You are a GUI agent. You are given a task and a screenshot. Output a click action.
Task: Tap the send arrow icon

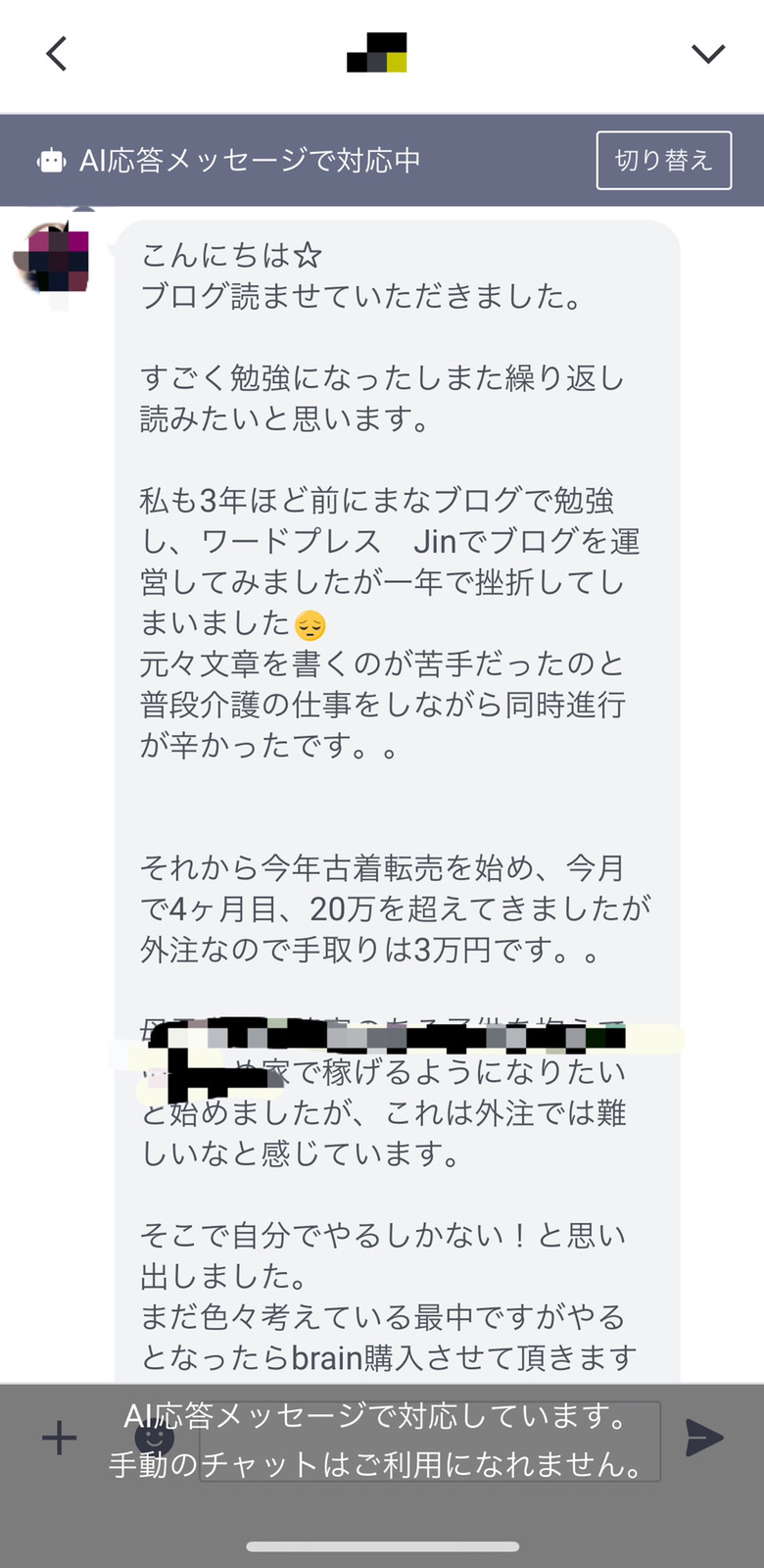click(x=704, y=1438)
